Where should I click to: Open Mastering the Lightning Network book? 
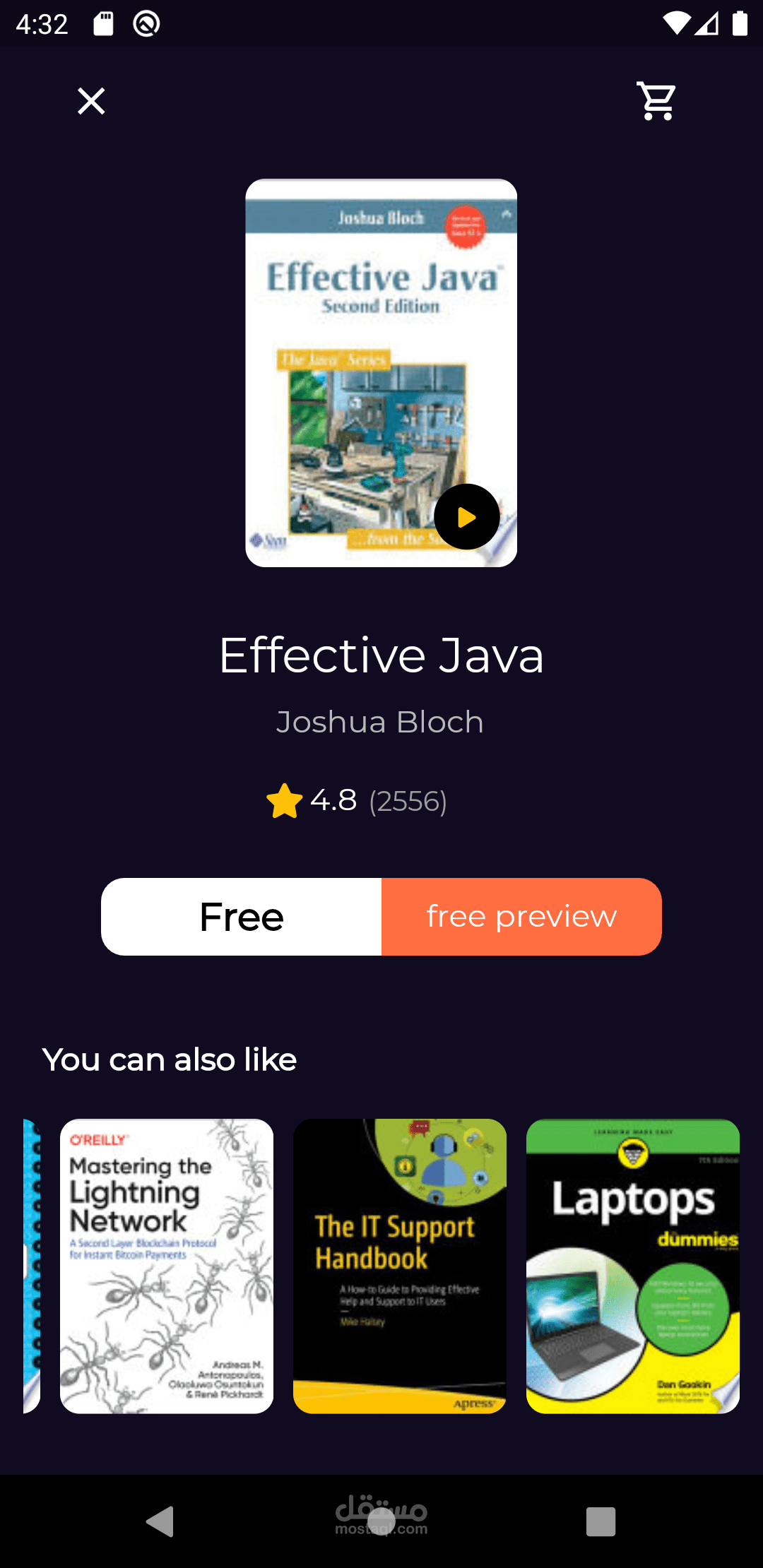click(x=167, y=1266)
